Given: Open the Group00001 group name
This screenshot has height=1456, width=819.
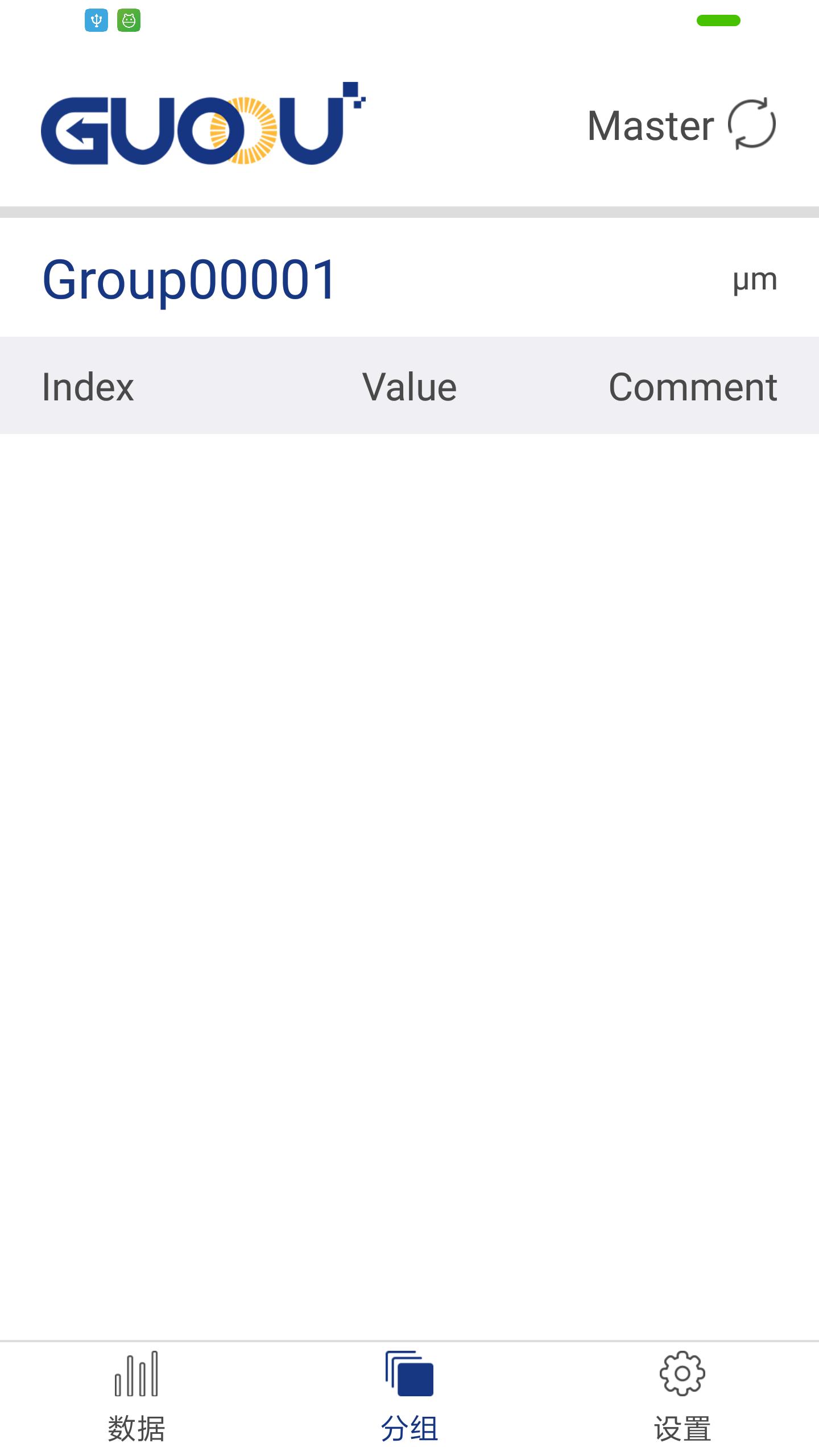Looking at the screenshot, I should [189, 279].
